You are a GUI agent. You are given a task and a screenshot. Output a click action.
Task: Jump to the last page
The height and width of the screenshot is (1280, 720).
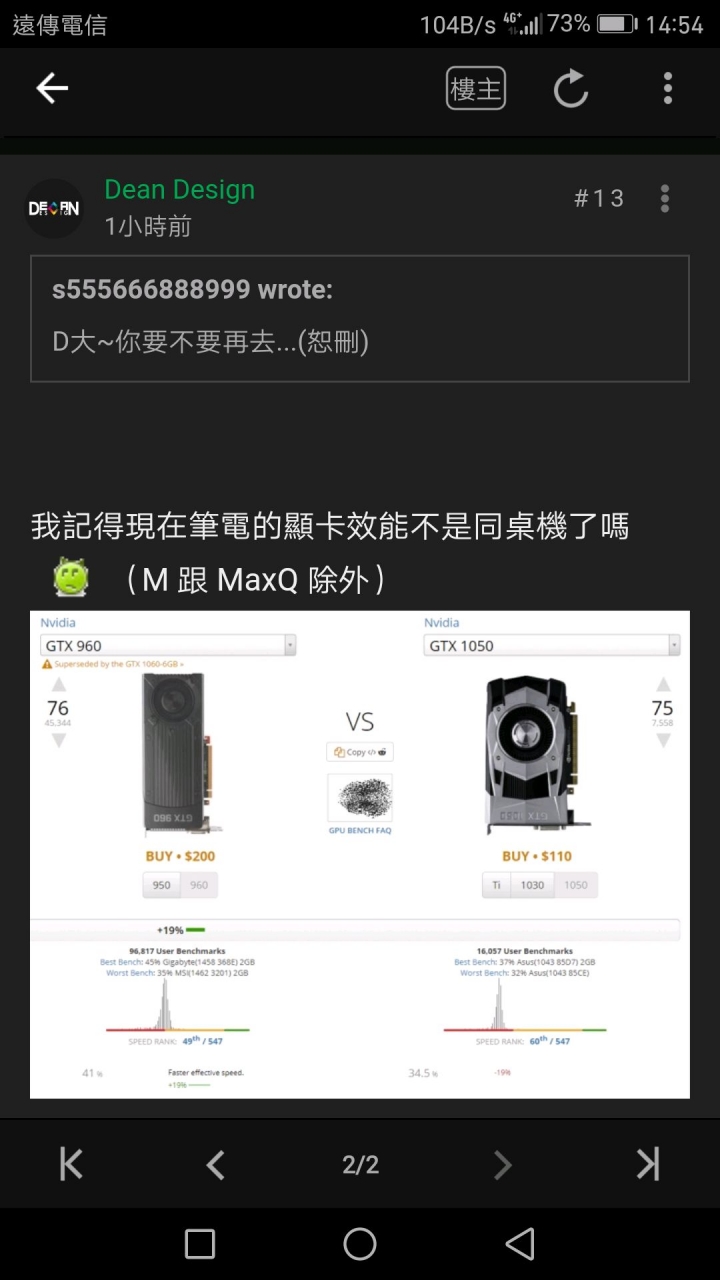coord(648,1164)
